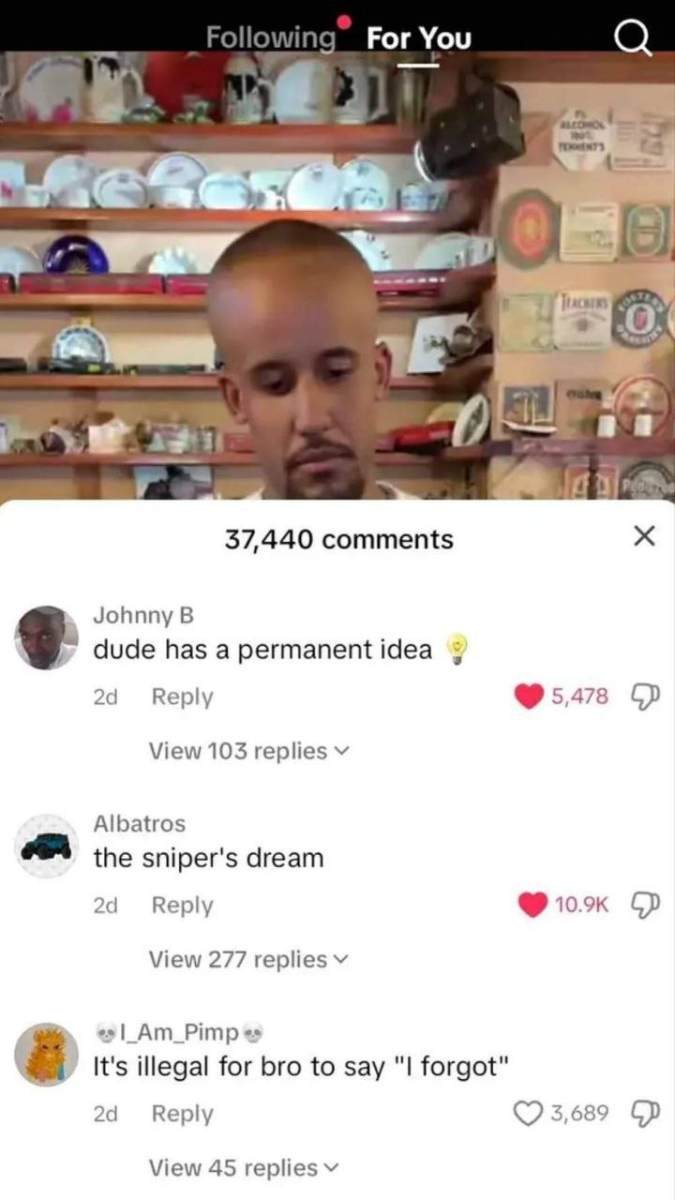Open I_Am_Pimp's profile avatar
The image size is (675, 1200).
coord(46,1054)
